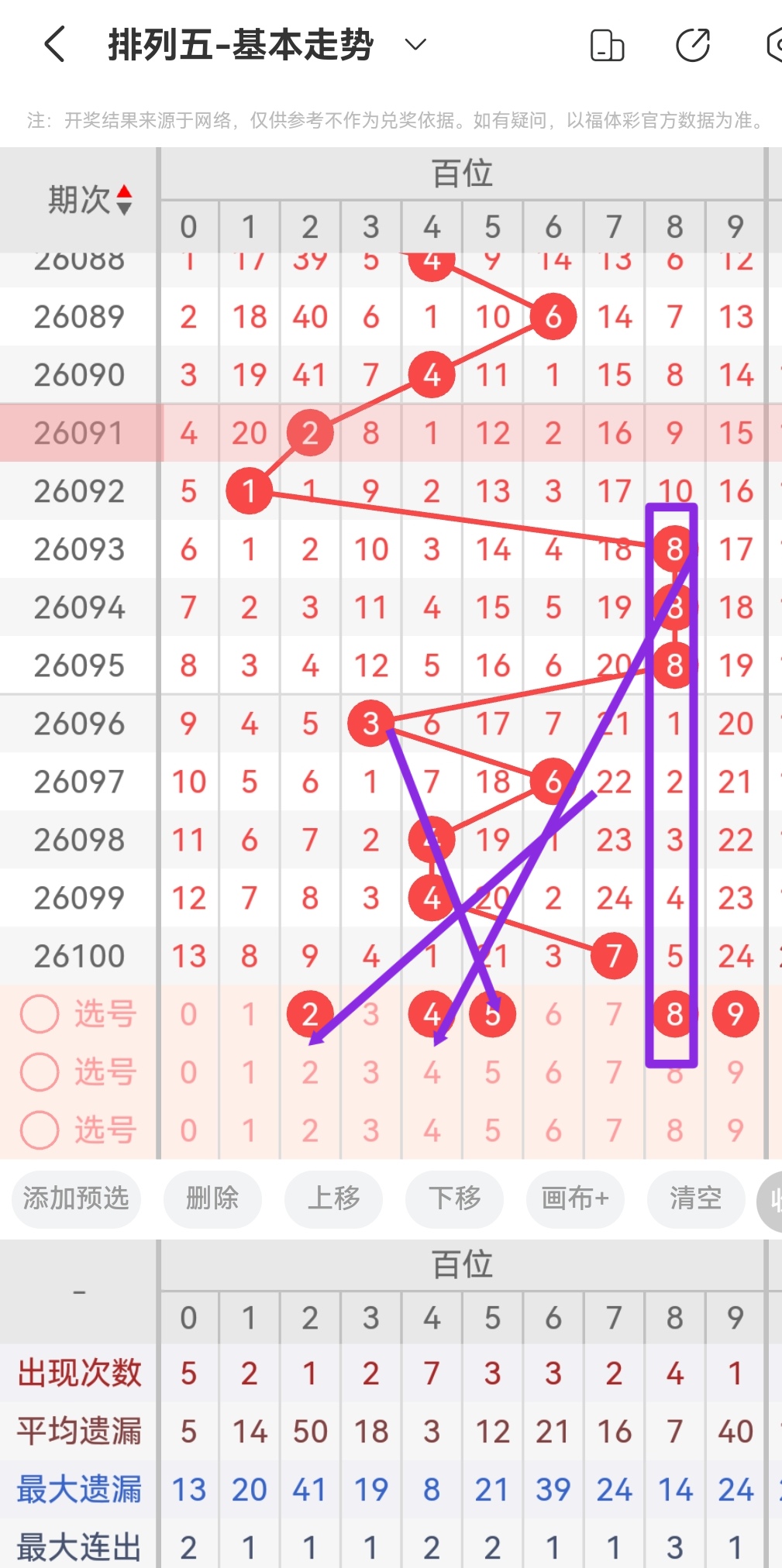Tap the 上移 button
The image size is (782, 1568).
[333, 1199]
